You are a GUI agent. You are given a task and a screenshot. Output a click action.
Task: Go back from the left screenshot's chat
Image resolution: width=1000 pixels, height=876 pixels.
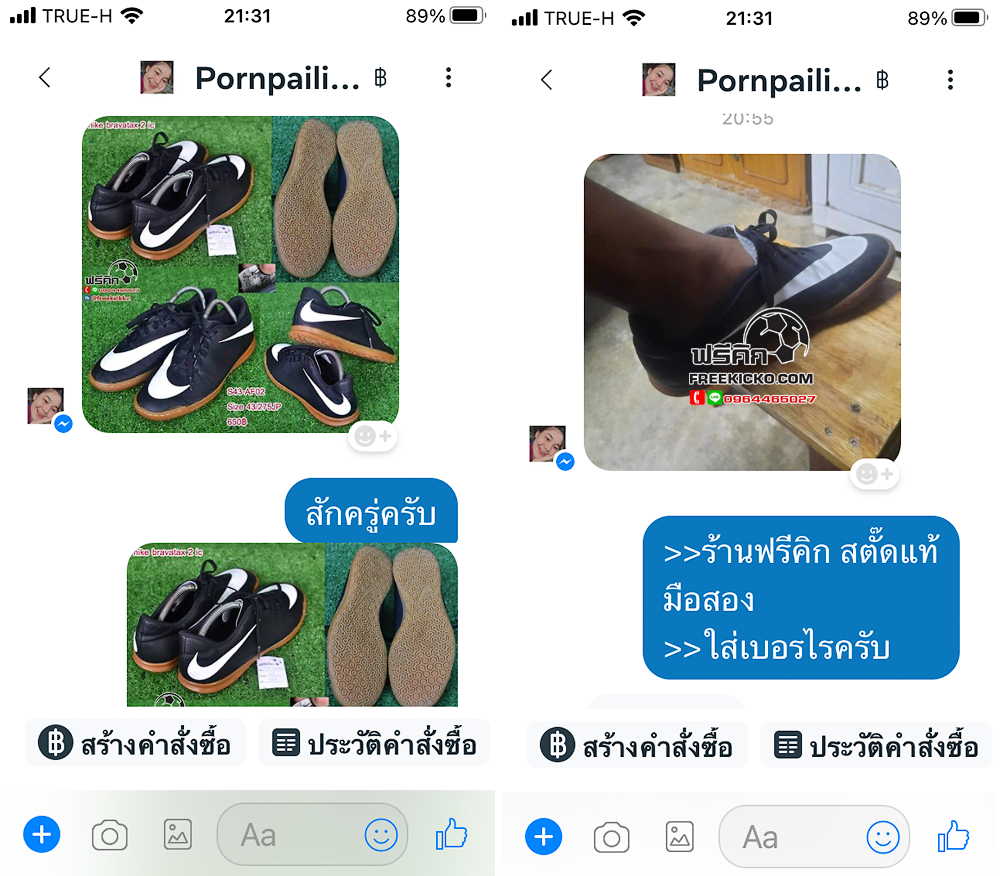pyautogui.click(x=44, y=78)
